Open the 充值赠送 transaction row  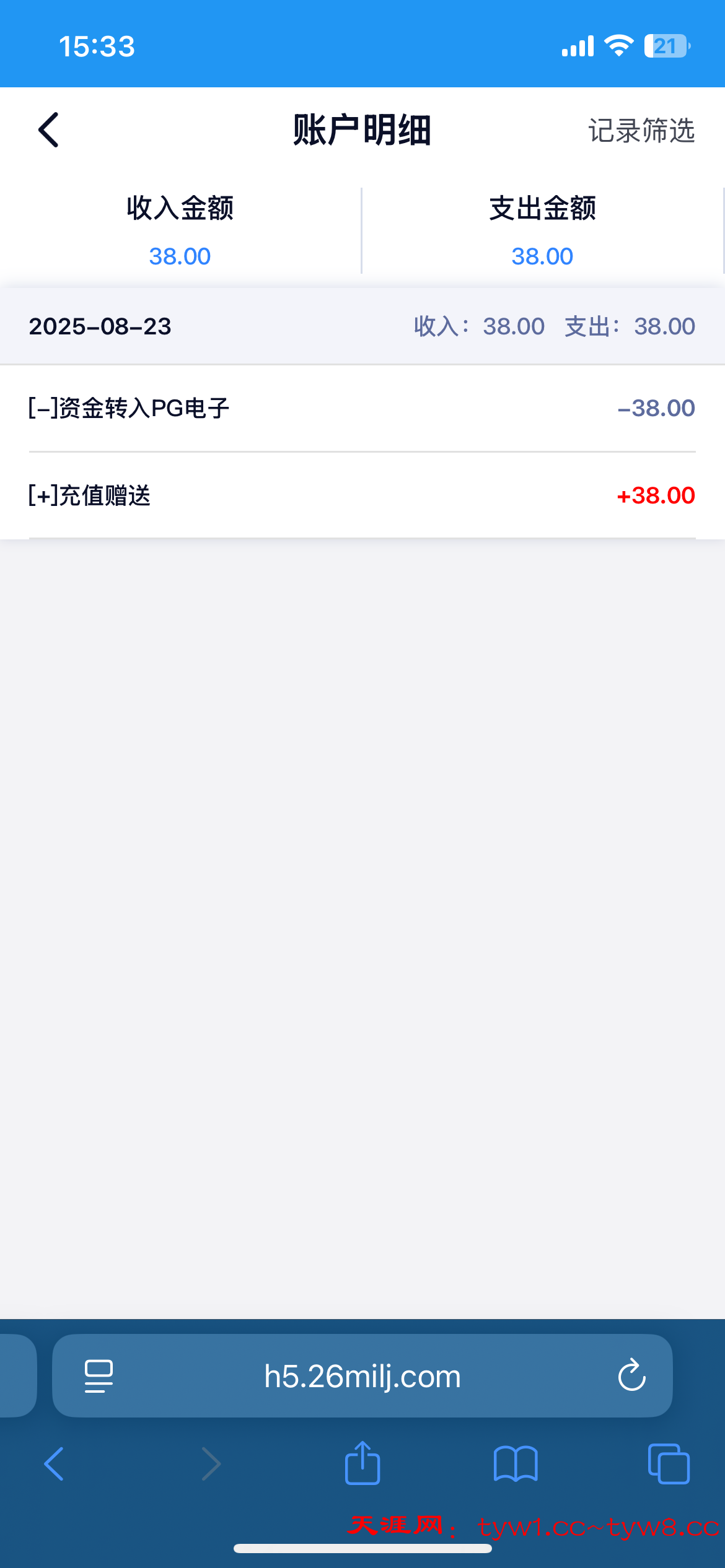click(x=362, y=495)
